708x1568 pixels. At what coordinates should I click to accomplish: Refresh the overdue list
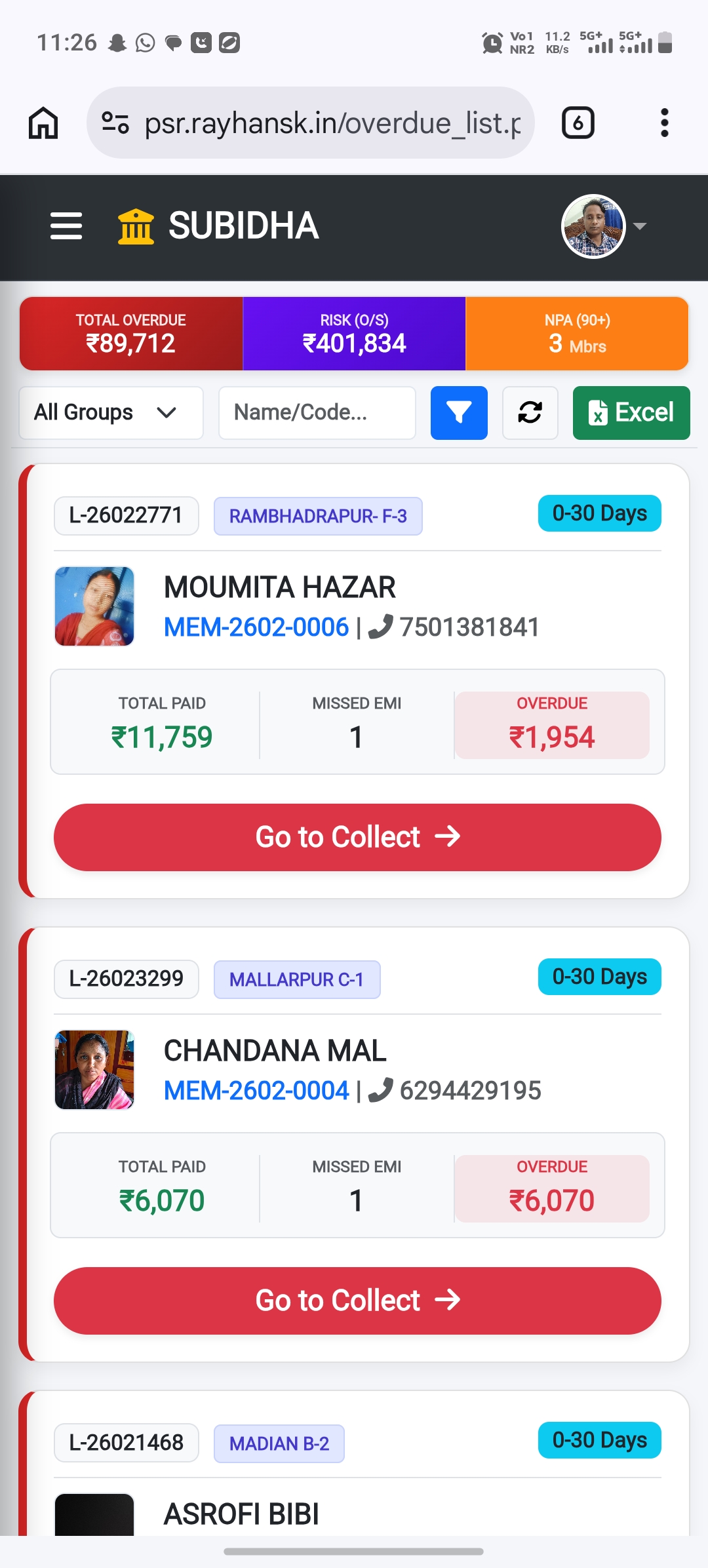click(530, 413)
